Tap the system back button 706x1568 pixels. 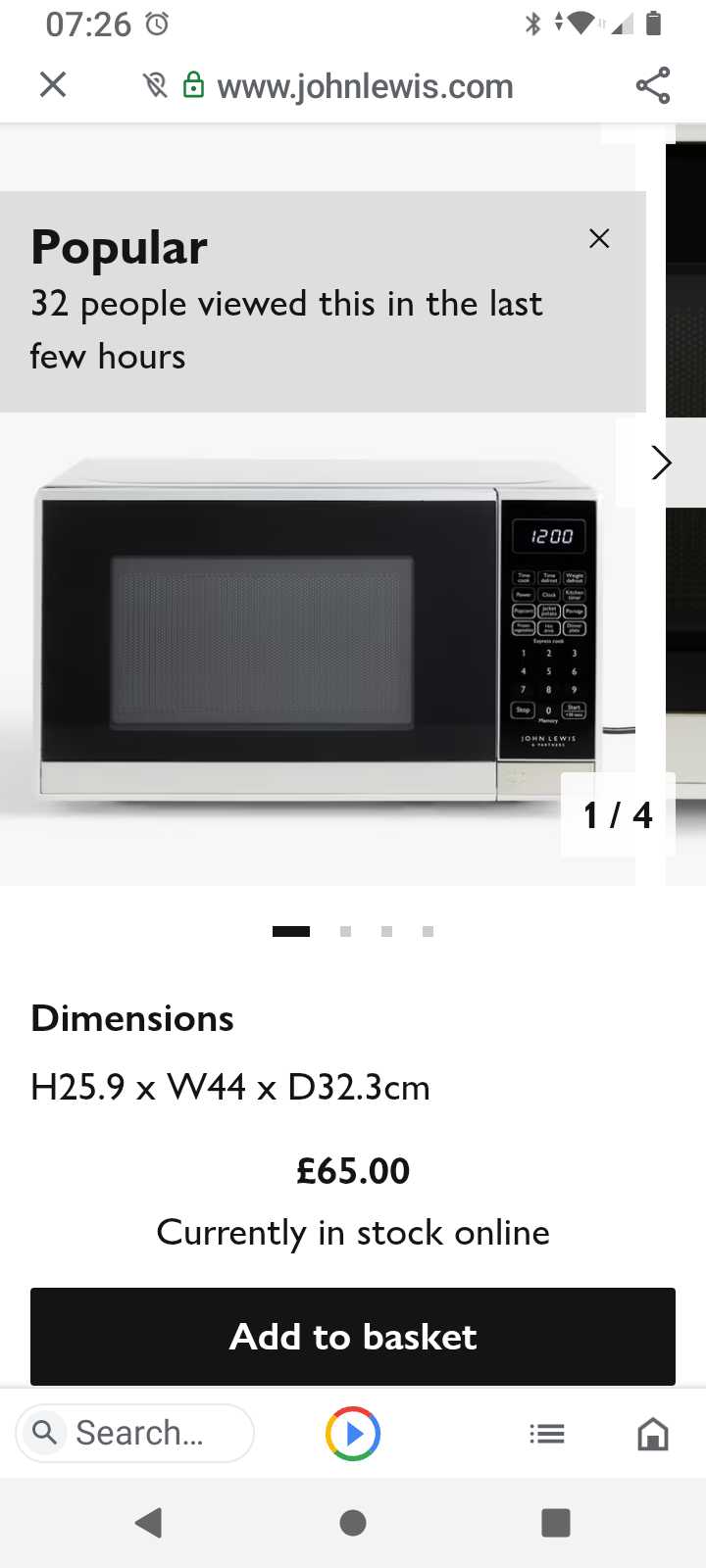click(149, 1522)
